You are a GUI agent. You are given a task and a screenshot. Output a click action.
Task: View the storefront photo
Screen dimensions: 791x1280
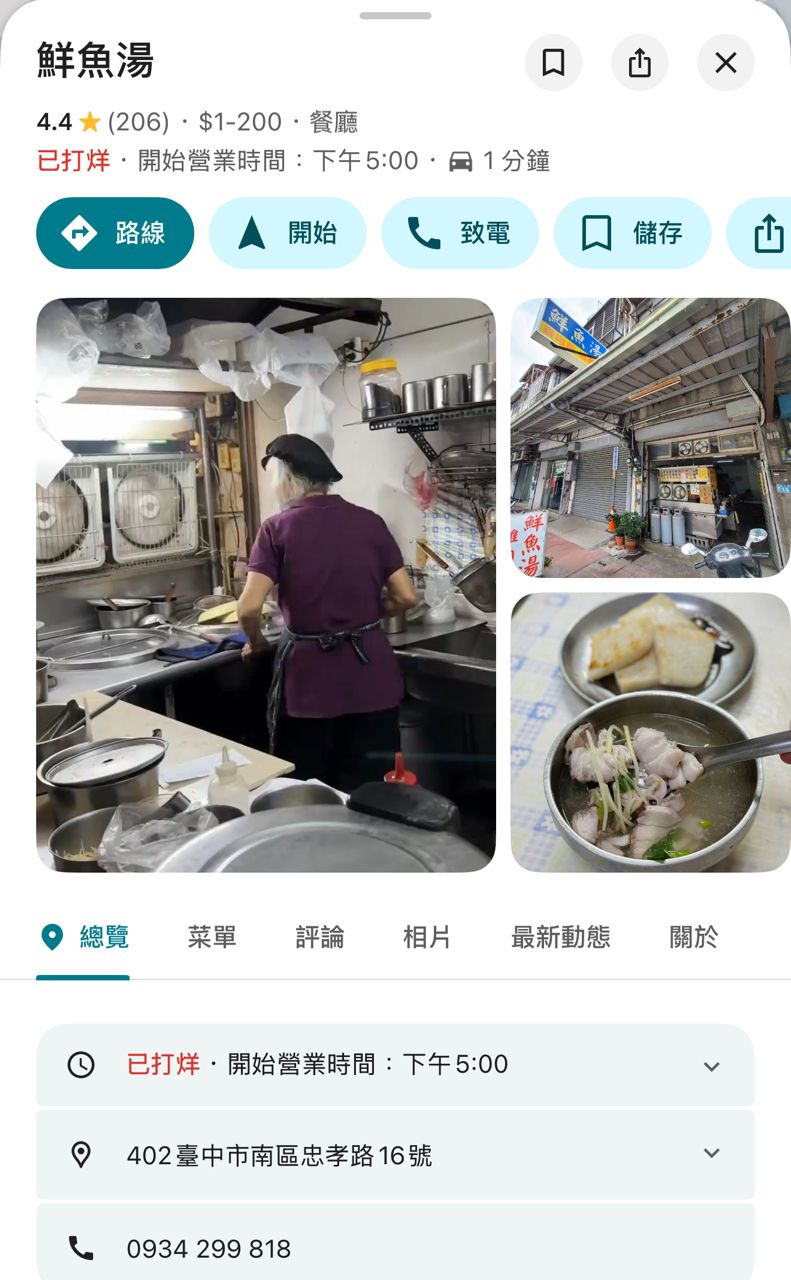coord(650,438)
